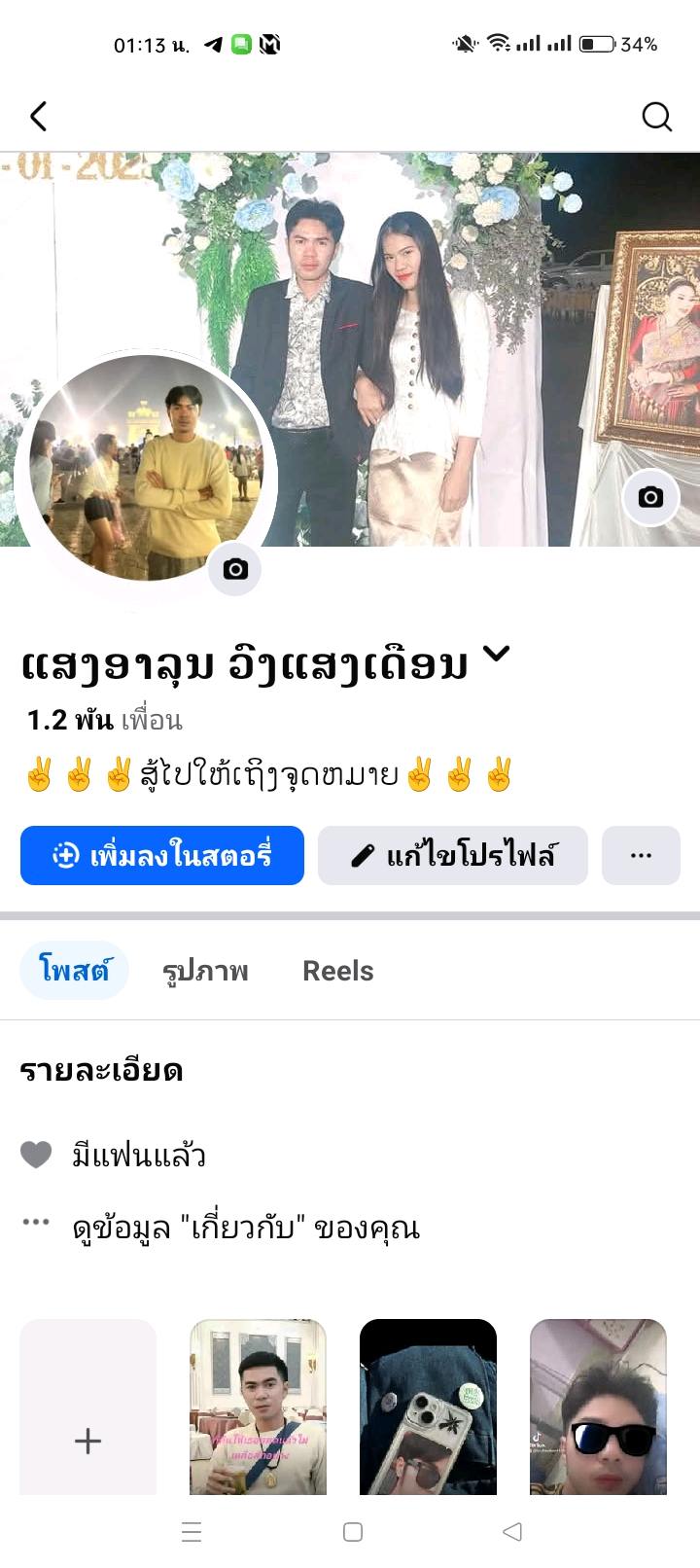Tap the camera icon on cover photo
Screen dimensions: 700x1568
click(650, 497)
